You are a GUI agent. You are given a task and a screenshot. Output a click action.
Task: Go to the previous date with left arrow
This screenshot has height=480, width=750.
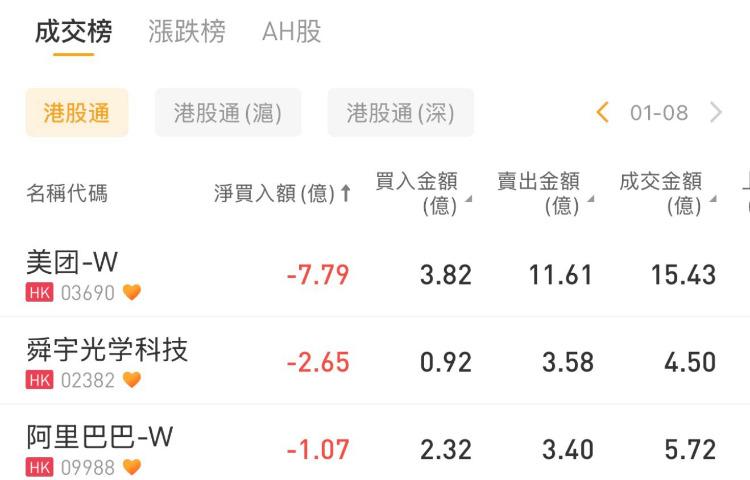point(602,112)
